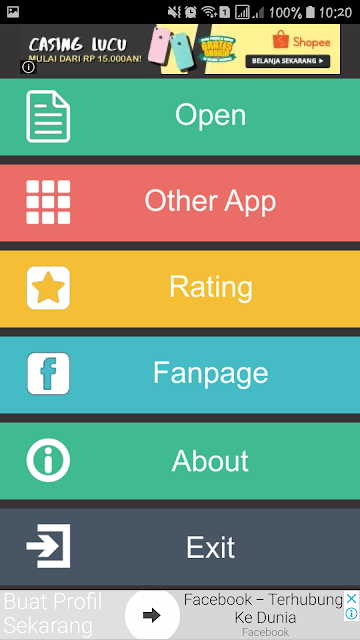Select Other App
This screenshot has height=640, width=360.
(180, 202)
